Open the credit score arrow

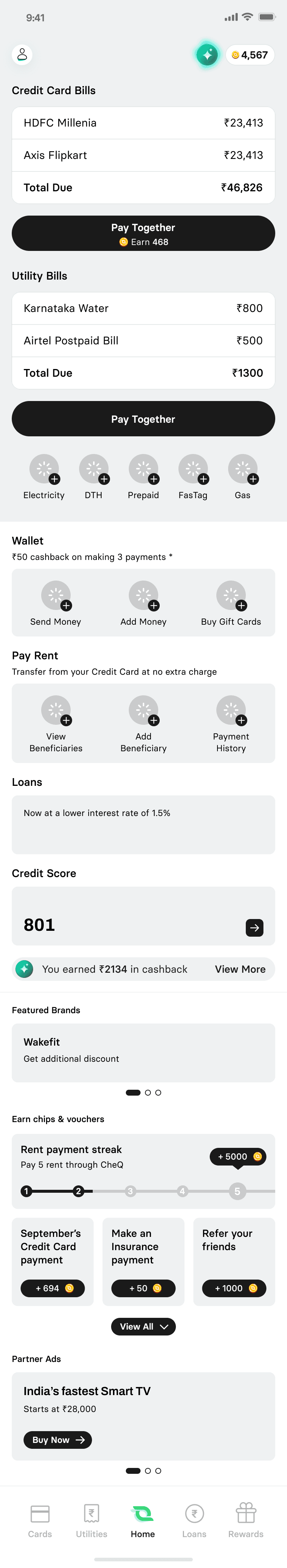click(254, 927)
